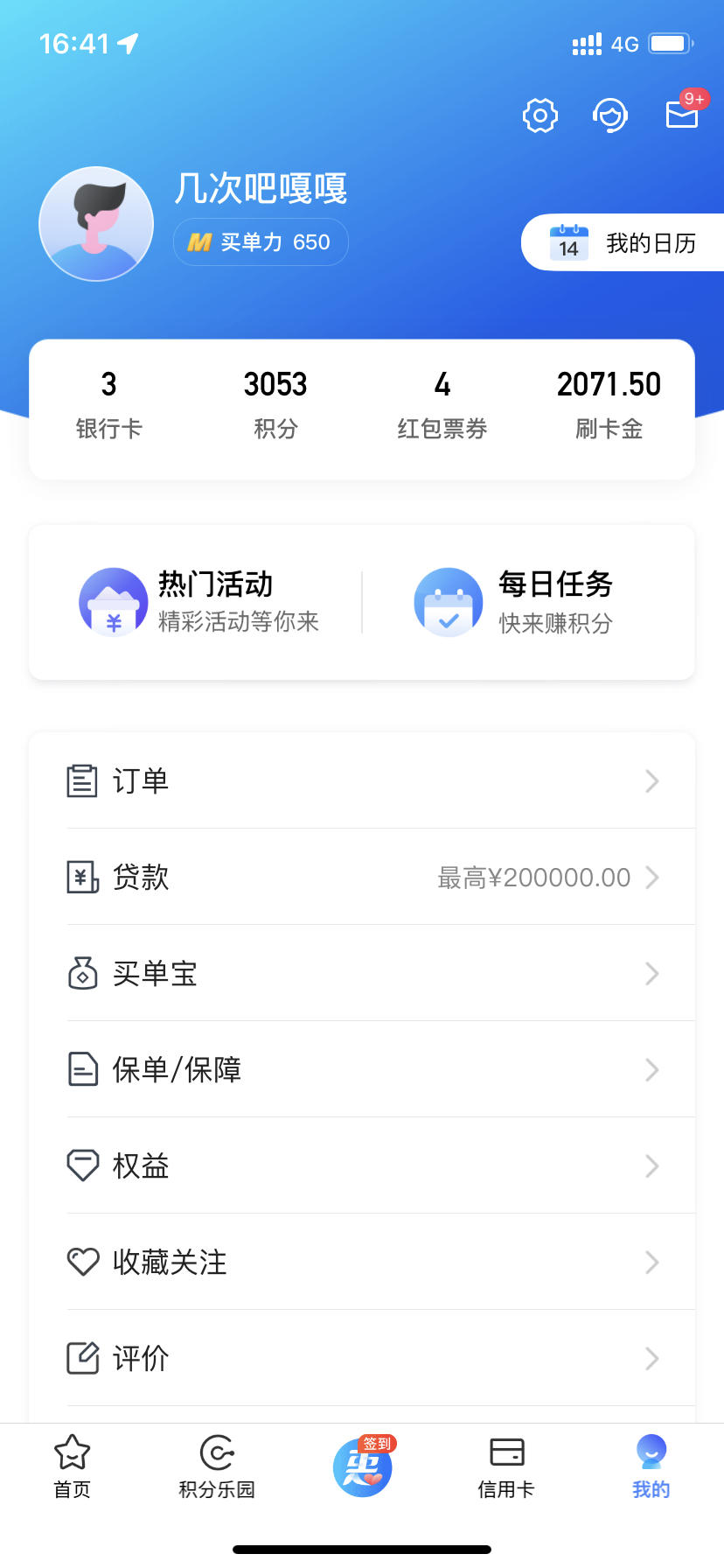
Task: Switch to the 首页 home tab
Action: click(72, 1466)
